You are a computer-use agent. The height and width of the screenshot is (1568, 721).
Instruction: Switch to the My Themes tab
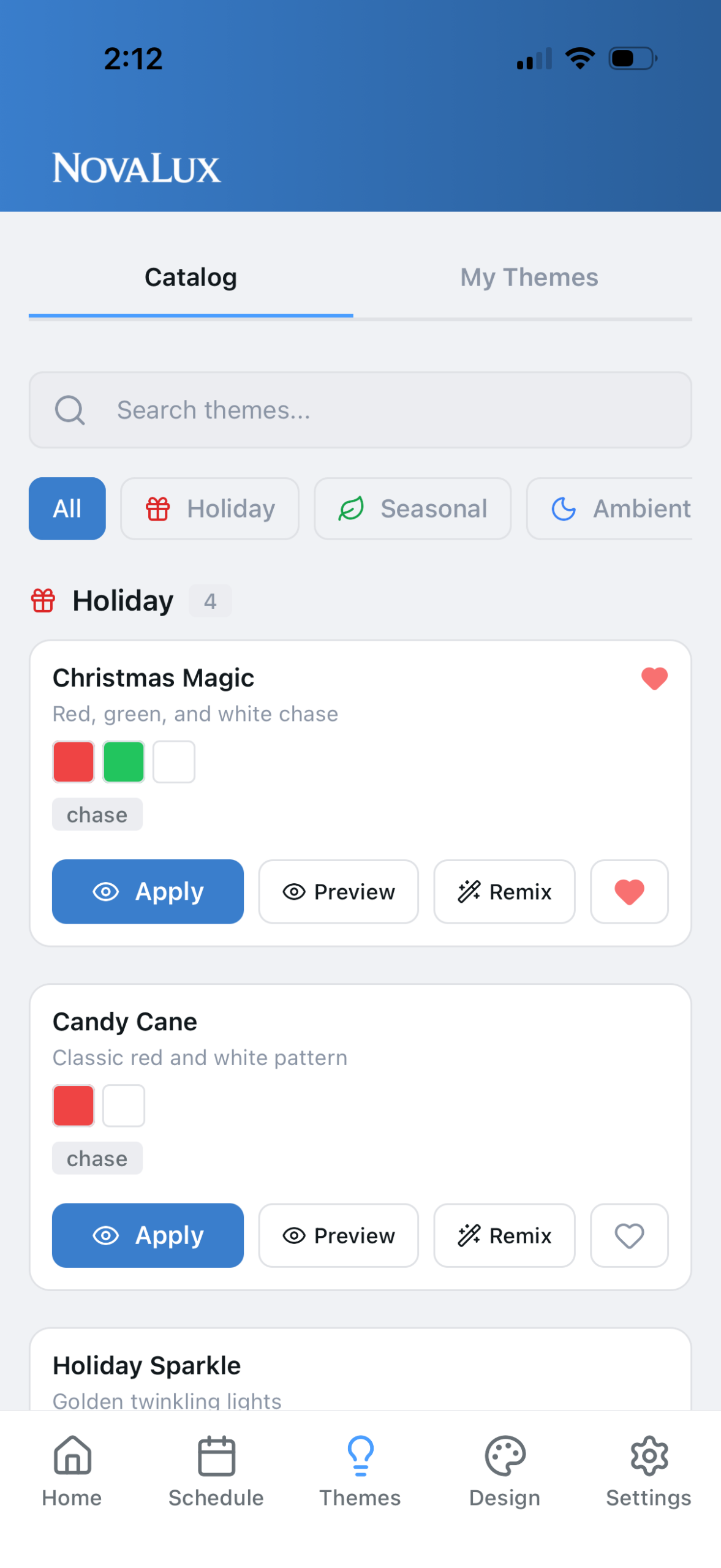point(529,277)
